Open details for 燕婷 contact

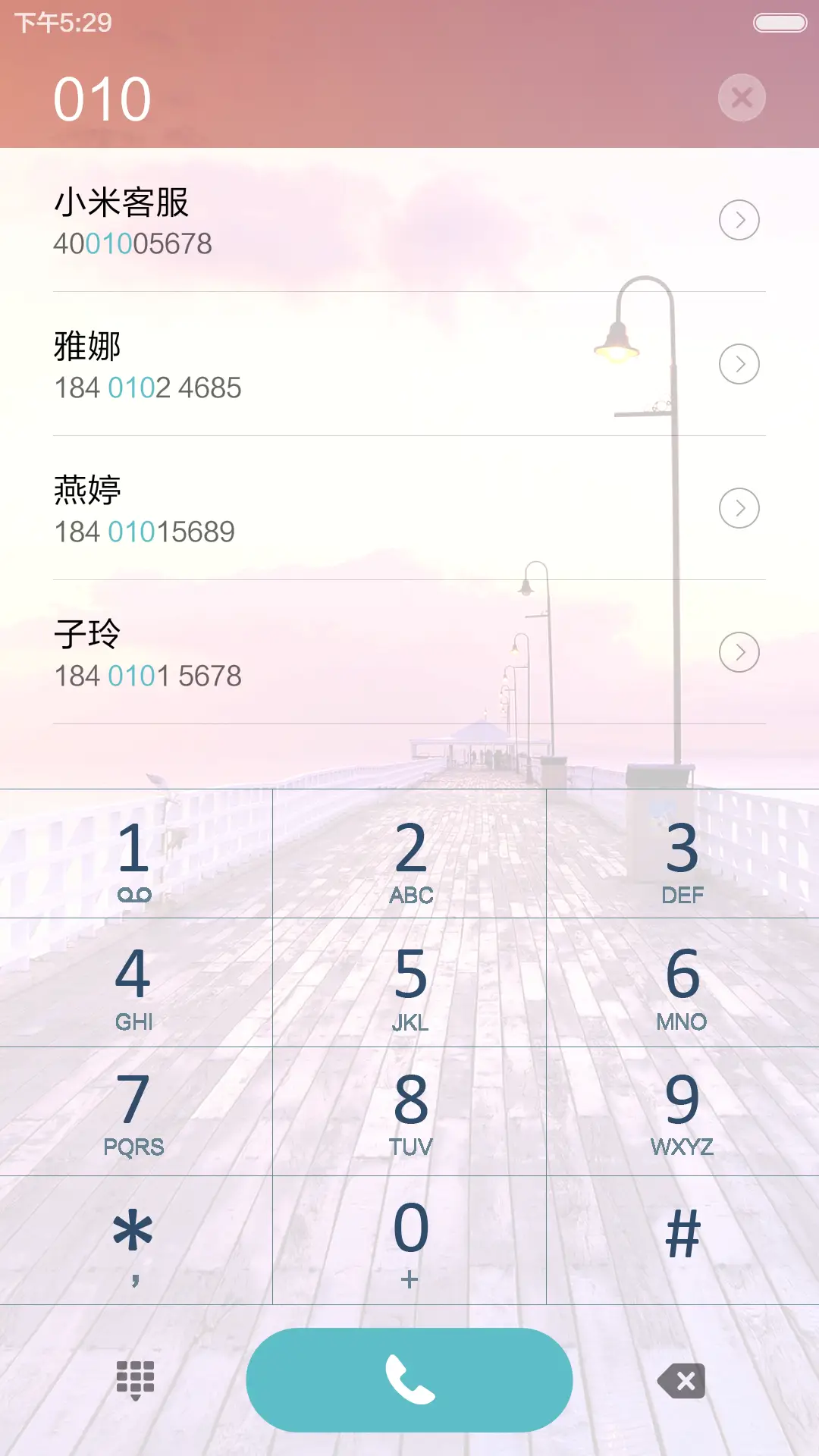739,508
